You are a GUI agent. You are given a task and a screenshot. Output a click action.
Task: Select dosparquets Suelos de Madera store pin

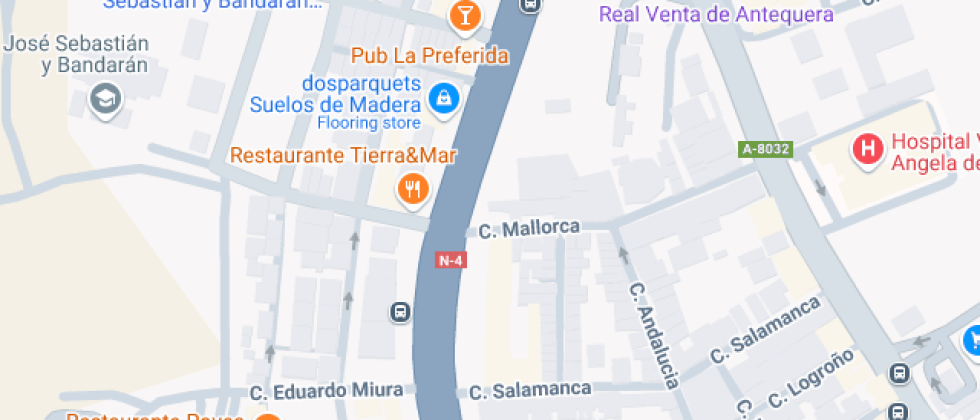444,99
